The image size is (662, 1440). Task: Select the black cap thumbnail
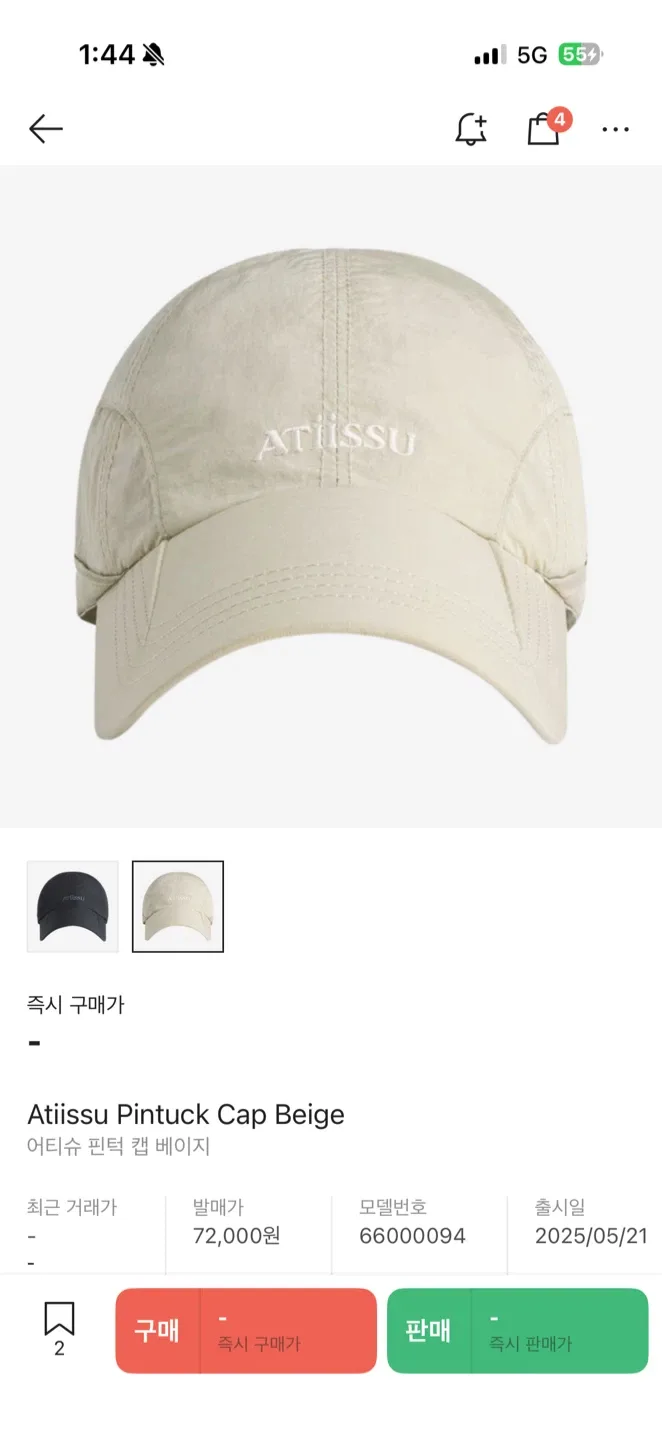pos(72,906)
